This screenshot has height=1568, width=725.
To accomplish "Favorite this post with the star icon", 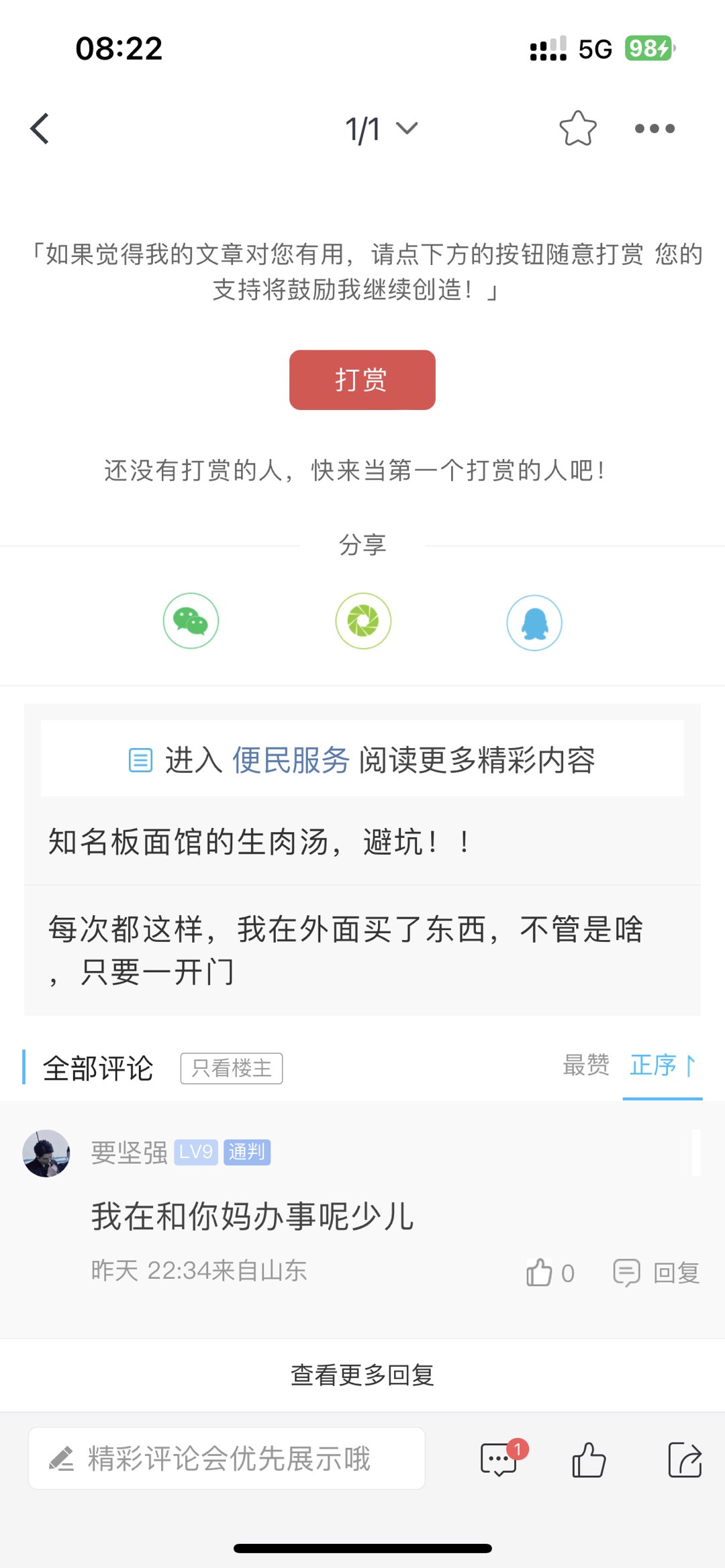I will 577,128.
